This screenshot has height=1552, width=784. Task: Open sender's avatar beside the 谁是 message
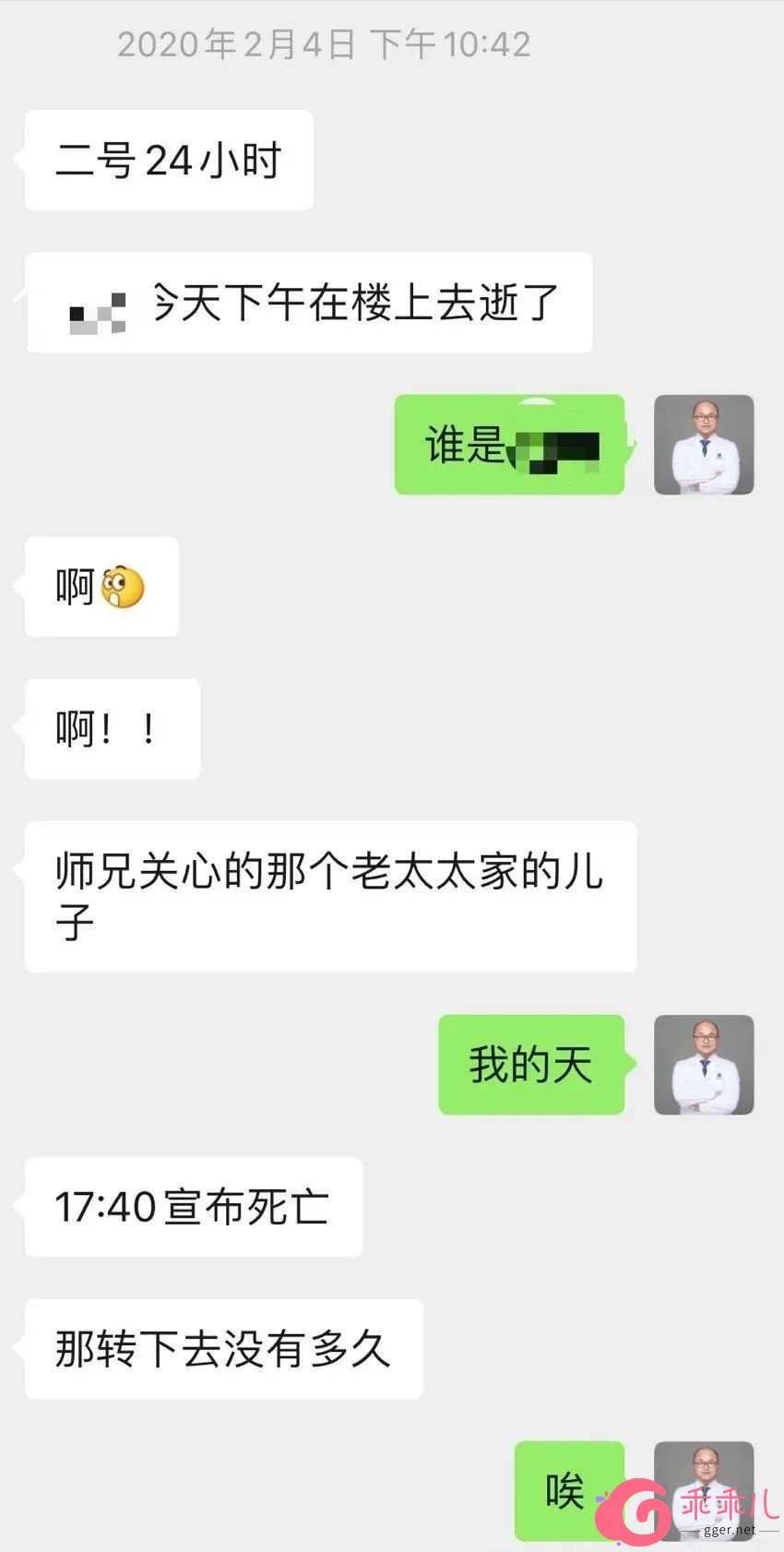click(704, 445)
